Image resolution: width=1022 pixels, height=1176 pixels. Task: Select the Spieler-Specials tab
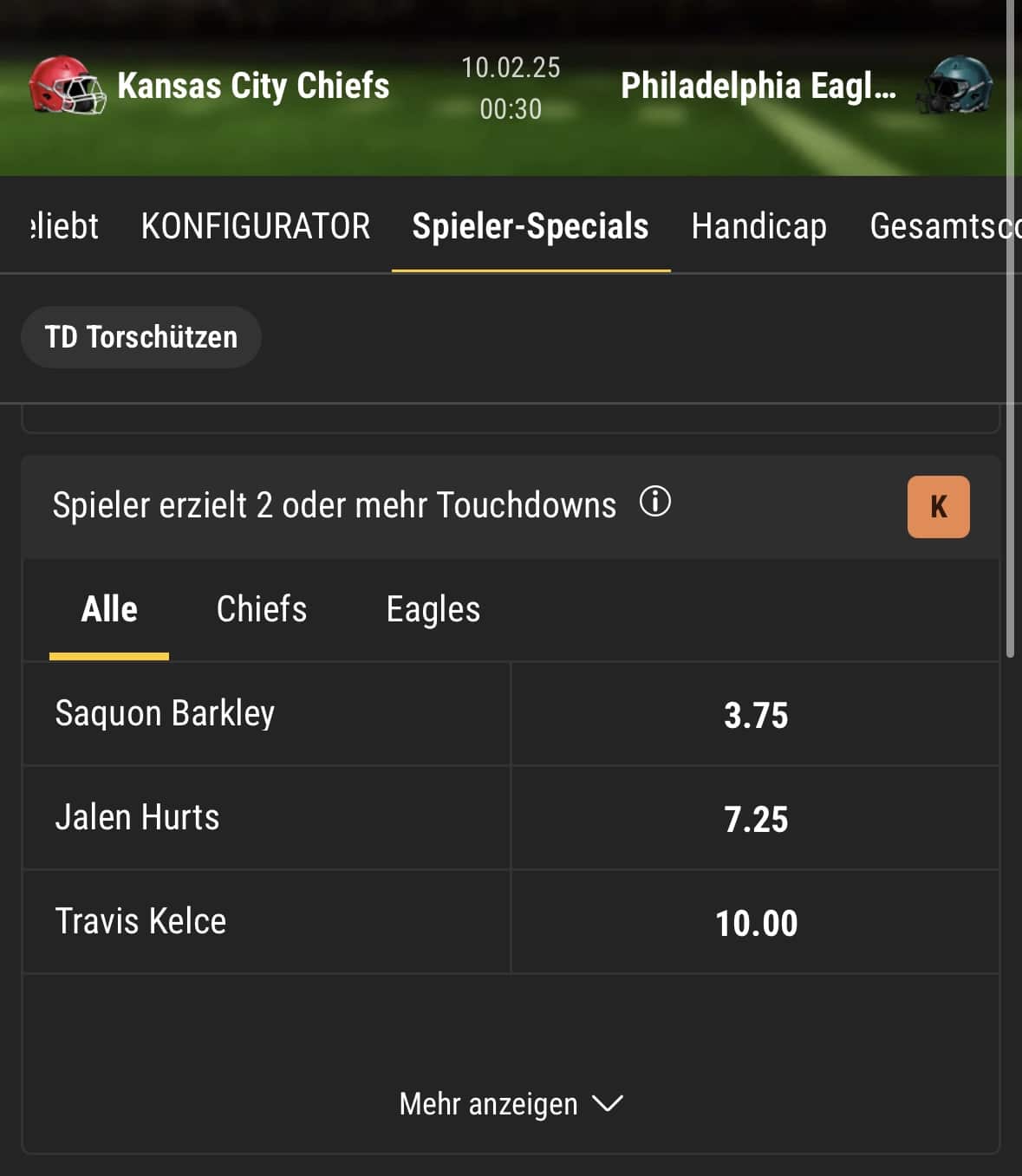pos(530,226)
